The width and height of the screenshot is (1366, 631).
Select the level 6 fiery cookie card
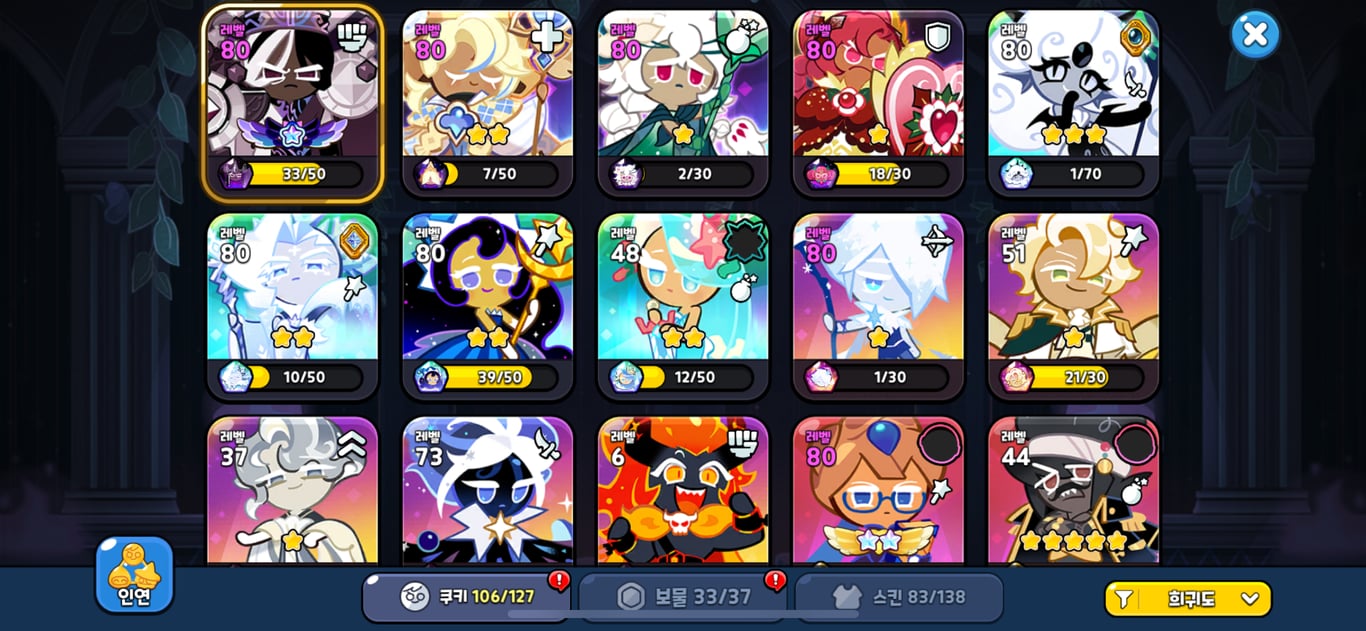tap(683, 490)
